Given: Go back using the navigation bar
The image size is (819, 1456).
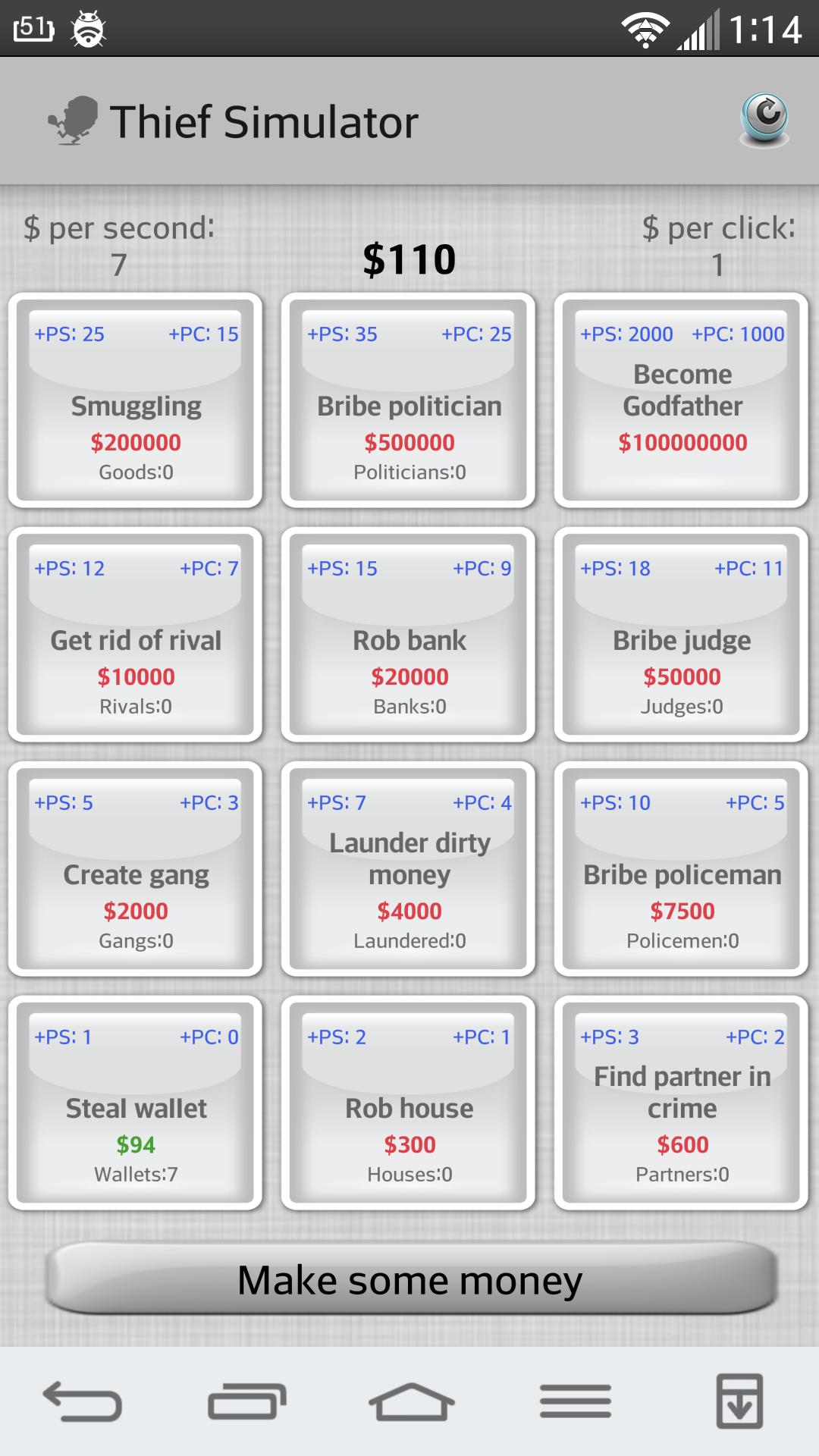Looking at the screenshot, I should coord(83,1401).
